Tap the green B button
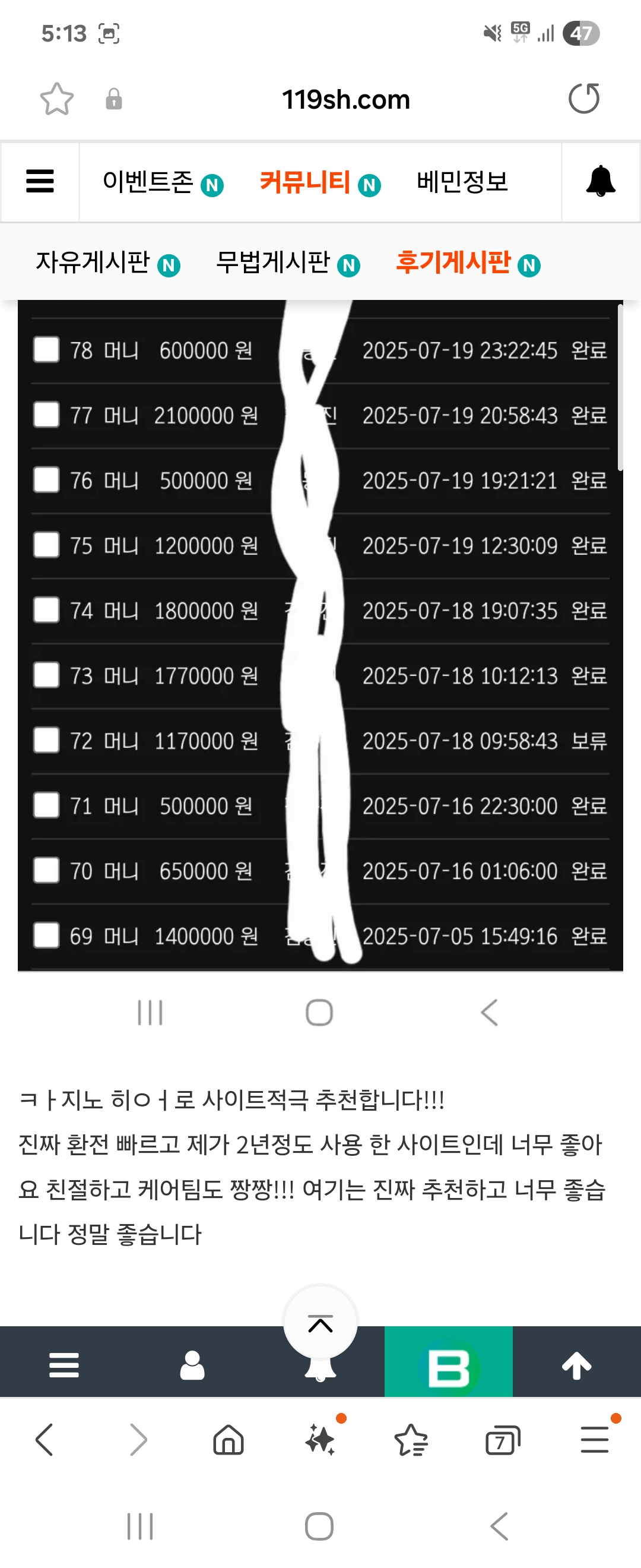This screenshot has height=1568, width=641. [448, 1367]
